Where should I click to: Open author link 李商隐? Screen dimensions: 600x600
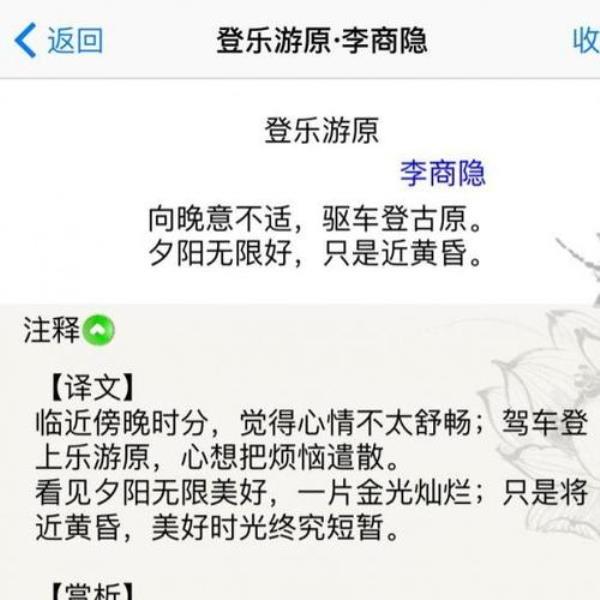point(442,173)
